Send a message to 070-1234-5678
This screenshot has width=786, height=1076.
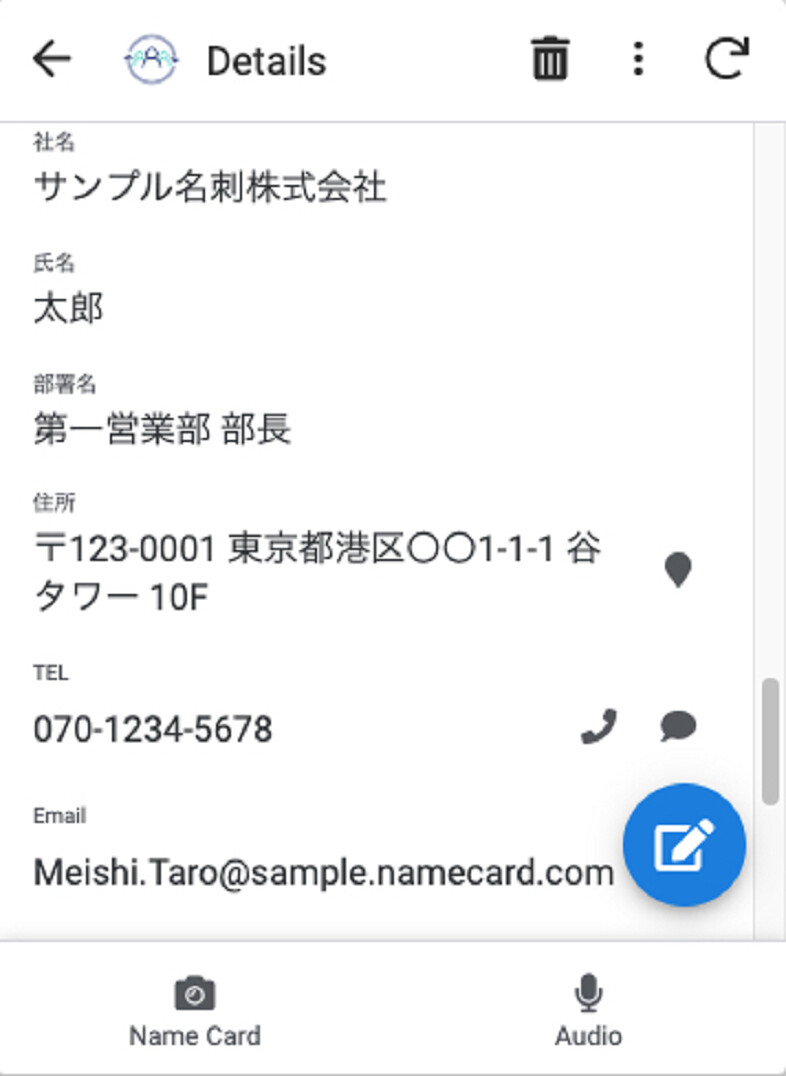click(678, 727)
